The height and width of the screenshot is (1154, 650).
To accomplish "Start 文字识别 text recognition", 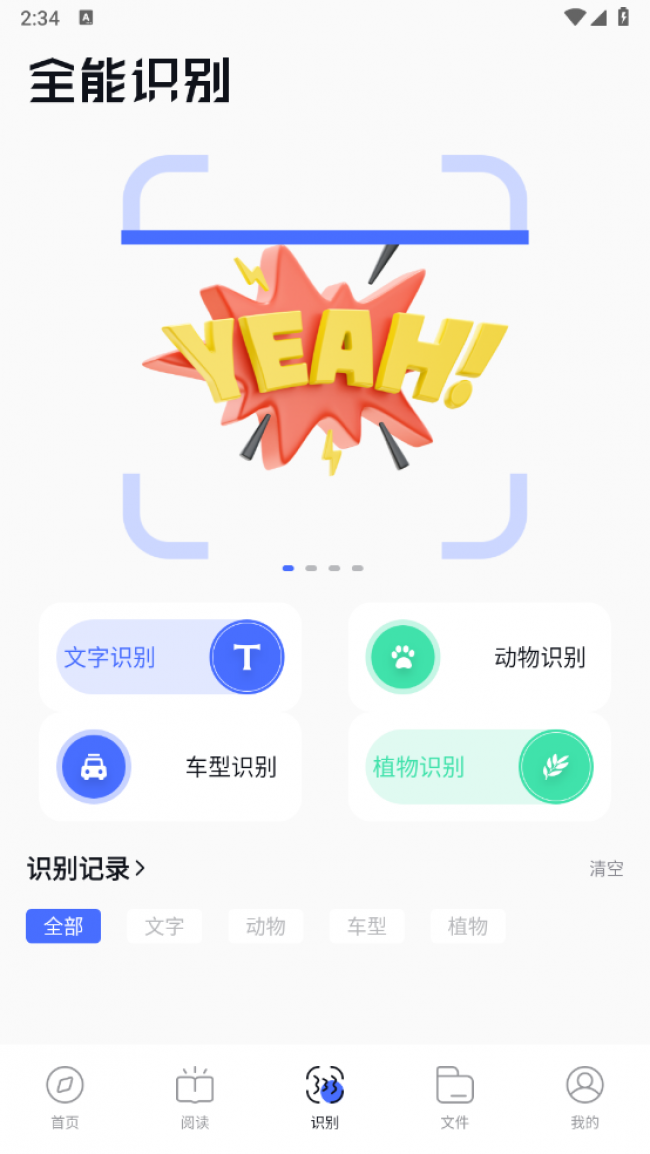I will click(170, 657).
